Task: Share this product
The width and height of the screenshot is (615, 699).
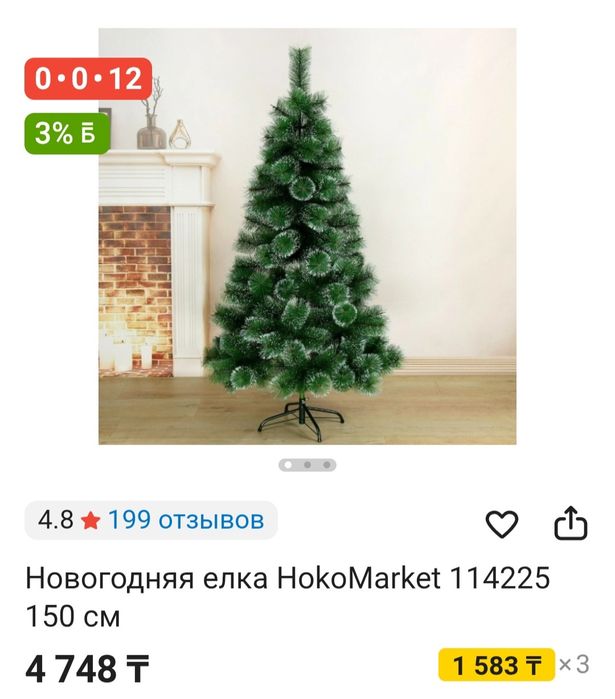Action: point(569,523)
